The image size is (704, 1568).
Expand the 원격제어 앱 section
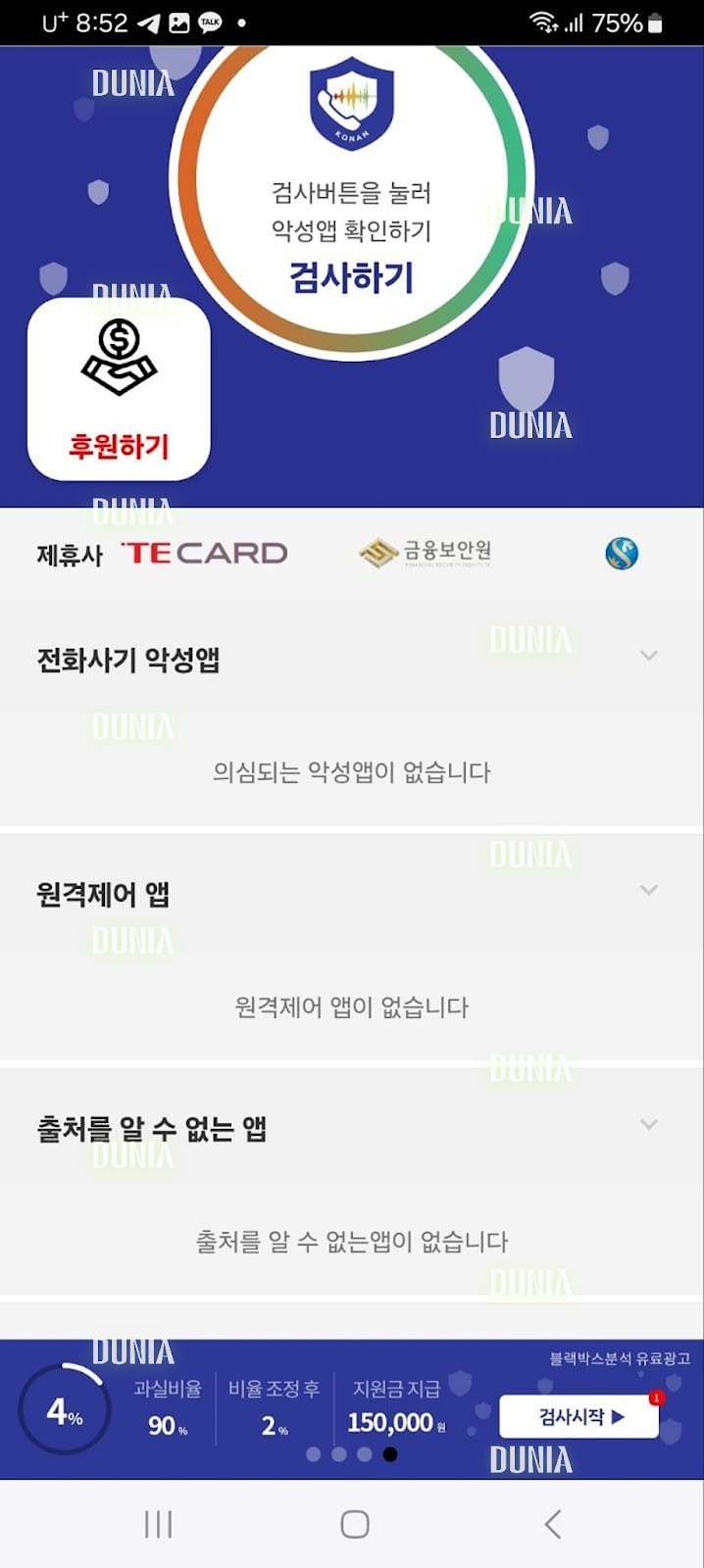pyautogui.click(x=648, y=890)
